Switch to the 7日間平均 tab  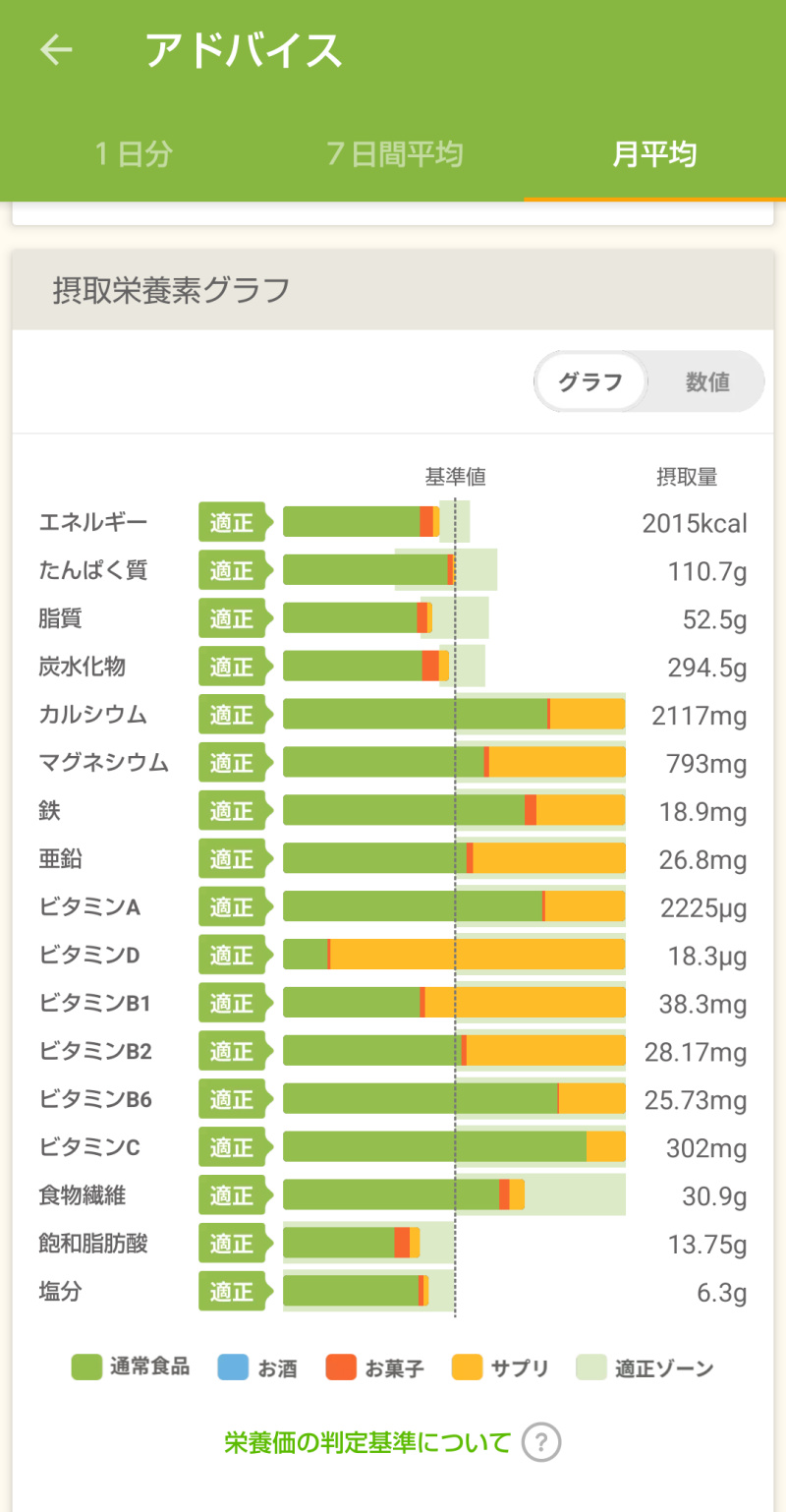tap(395, 155)
